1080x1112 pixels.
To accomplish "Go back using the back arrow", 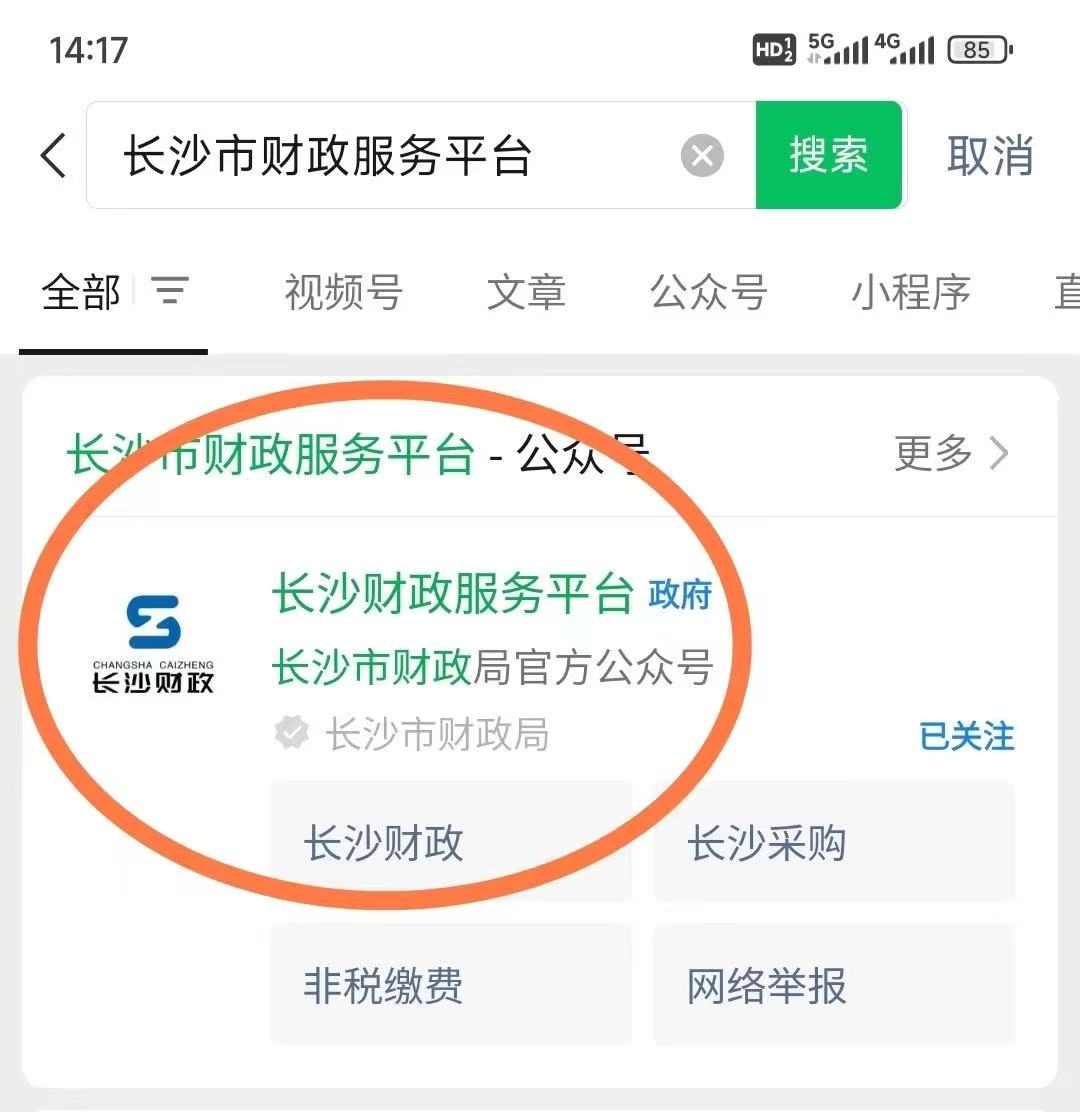I will 54,157.
